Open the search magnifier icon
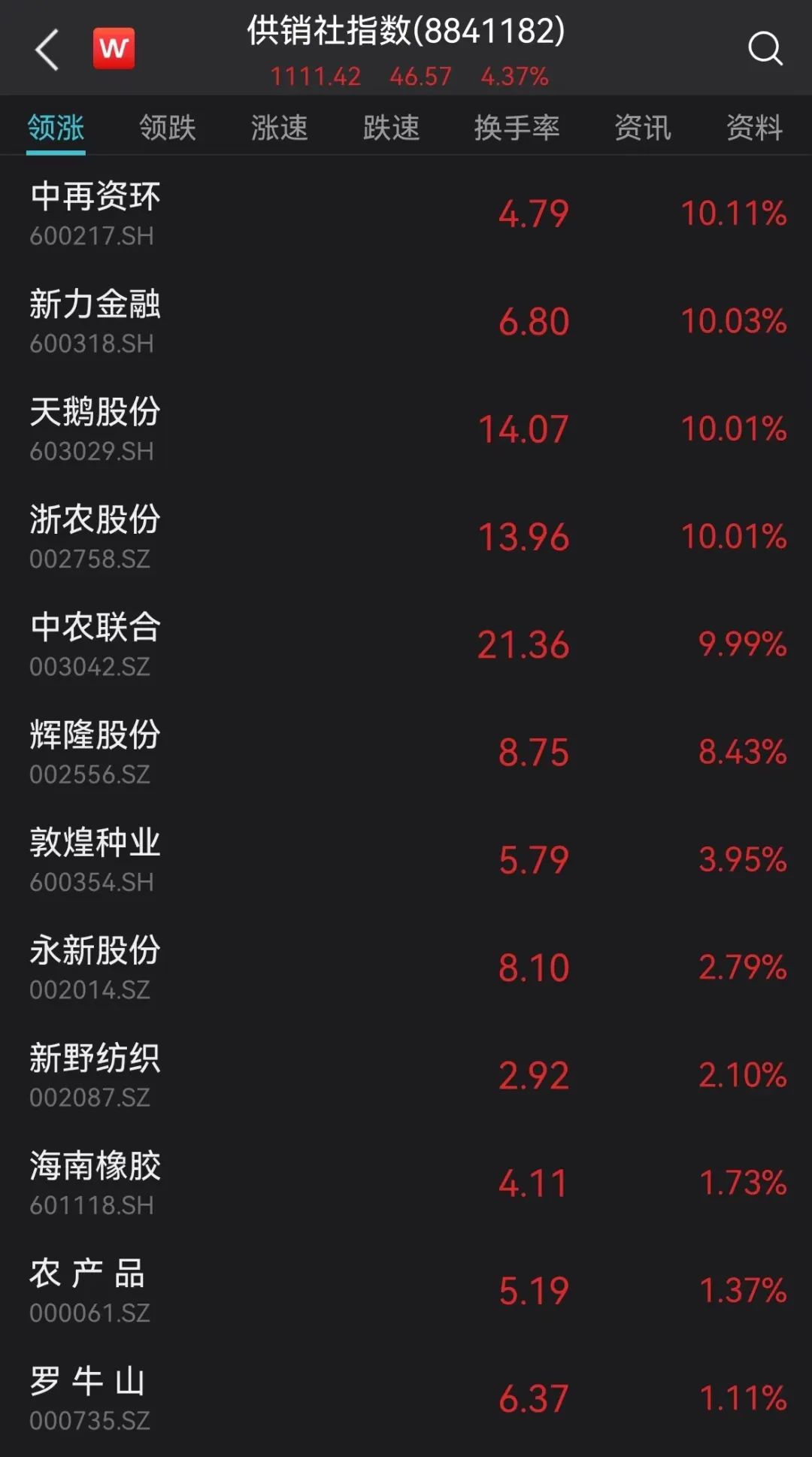 coord(765,50)
